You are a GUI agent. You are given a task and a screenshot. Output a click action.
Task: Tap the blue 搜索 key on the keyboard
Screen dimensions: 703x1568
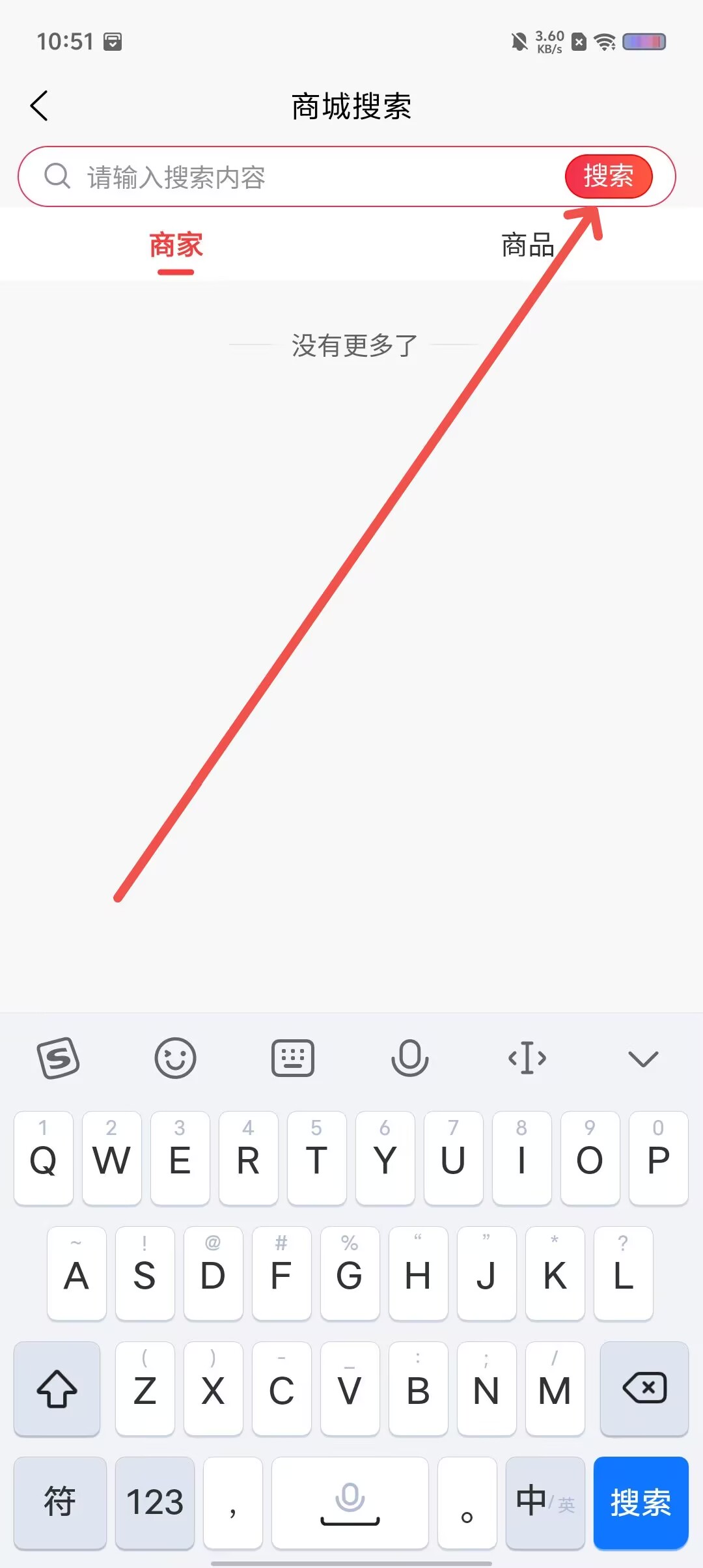641,1503
